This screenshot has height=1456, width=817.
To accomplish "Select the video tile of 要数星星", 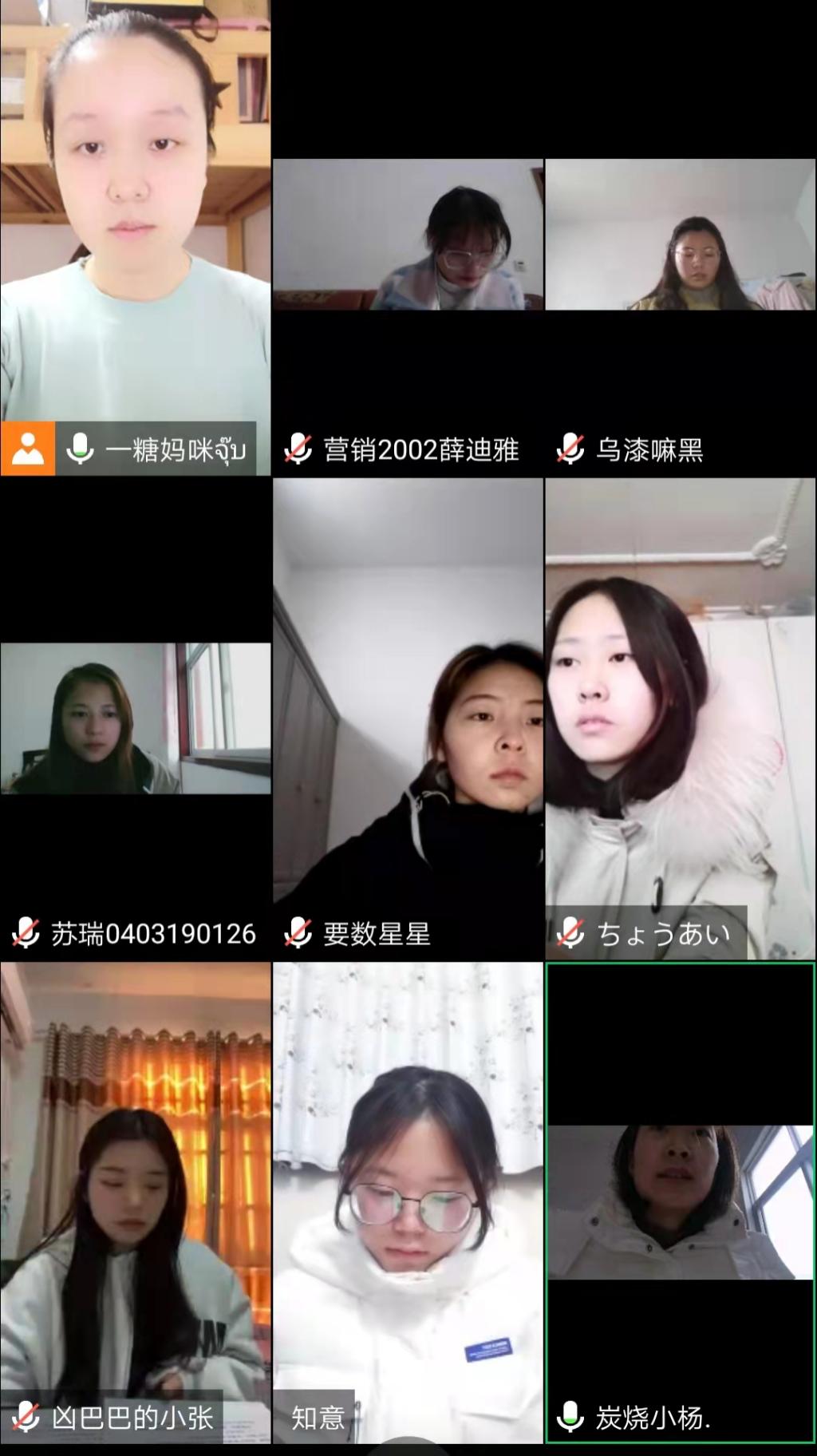I will 408,718.
